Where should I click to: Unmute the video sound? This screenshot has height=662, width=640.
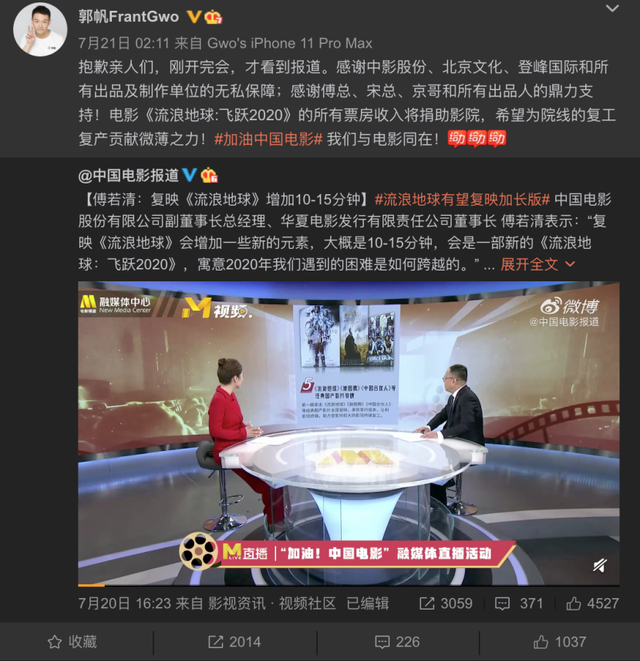point(598,567)
